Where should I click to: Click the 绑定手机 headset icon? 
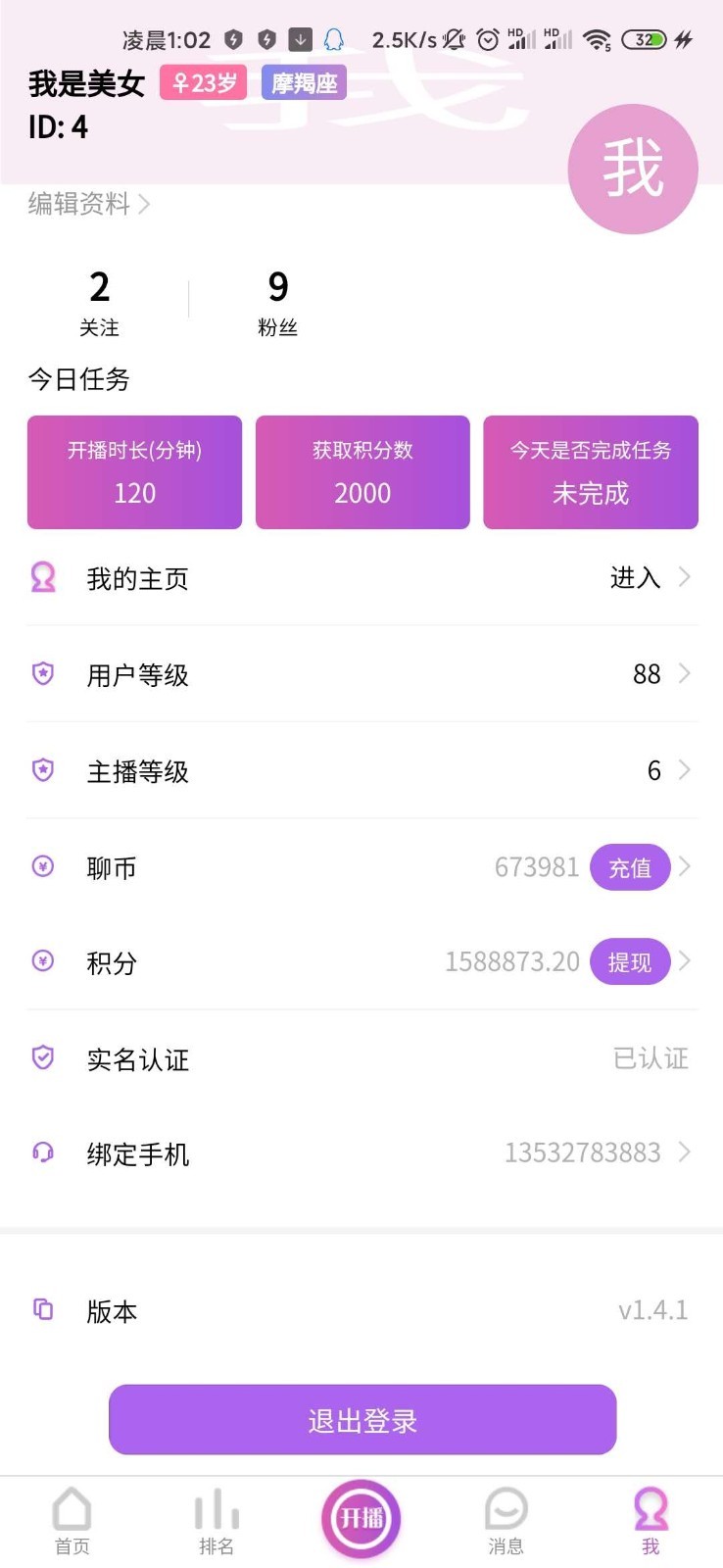[43, 1153]
